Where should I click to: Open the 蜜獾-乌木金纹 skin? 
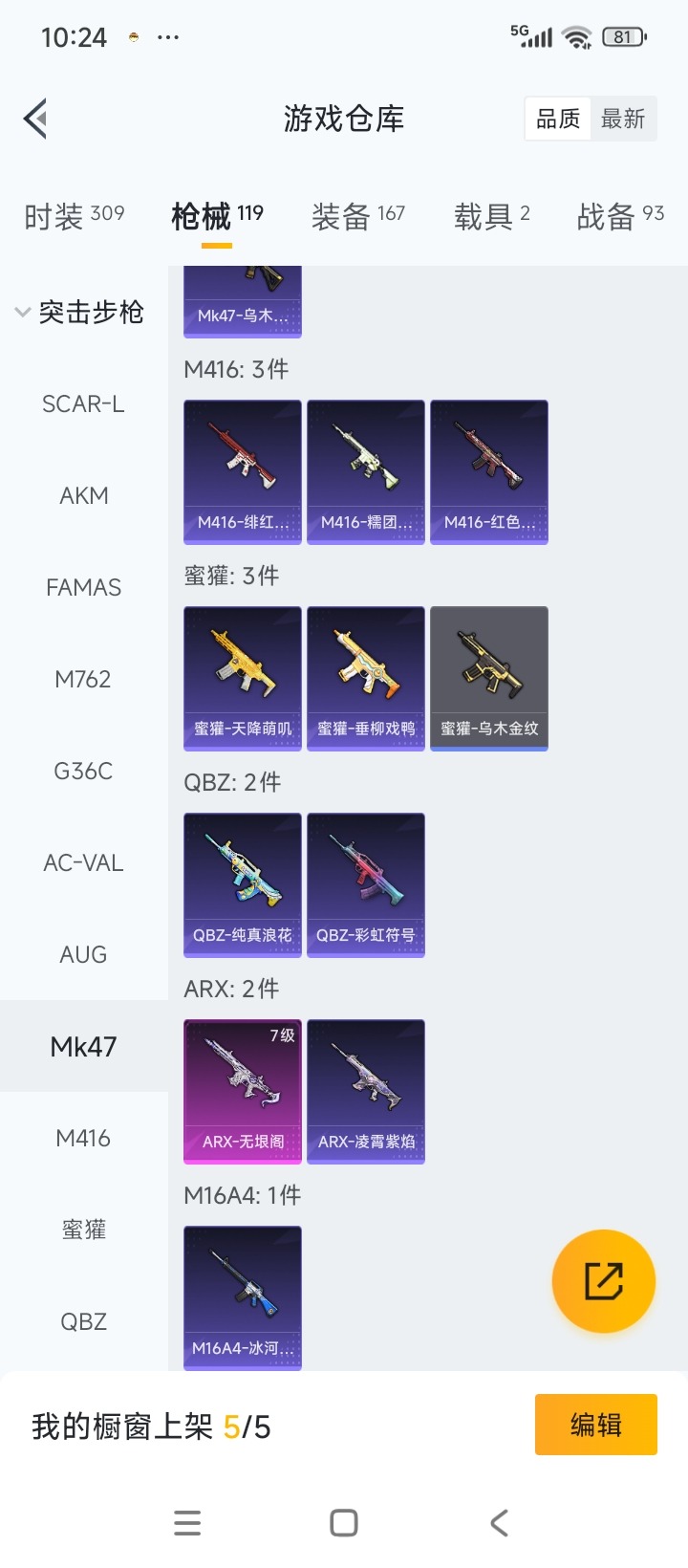(489, 678)
